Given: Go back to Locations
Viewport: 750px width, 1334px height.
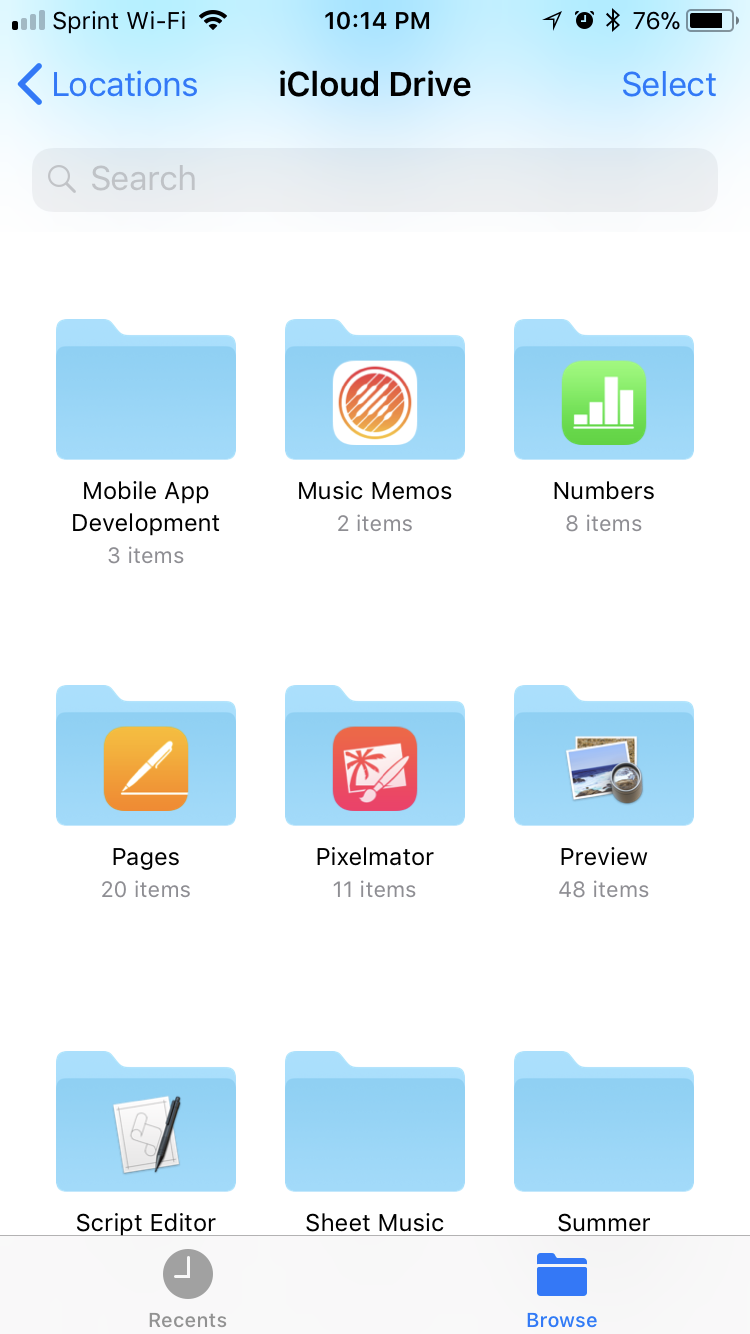Looking at the screenshot, I should [x=108, y=85].
